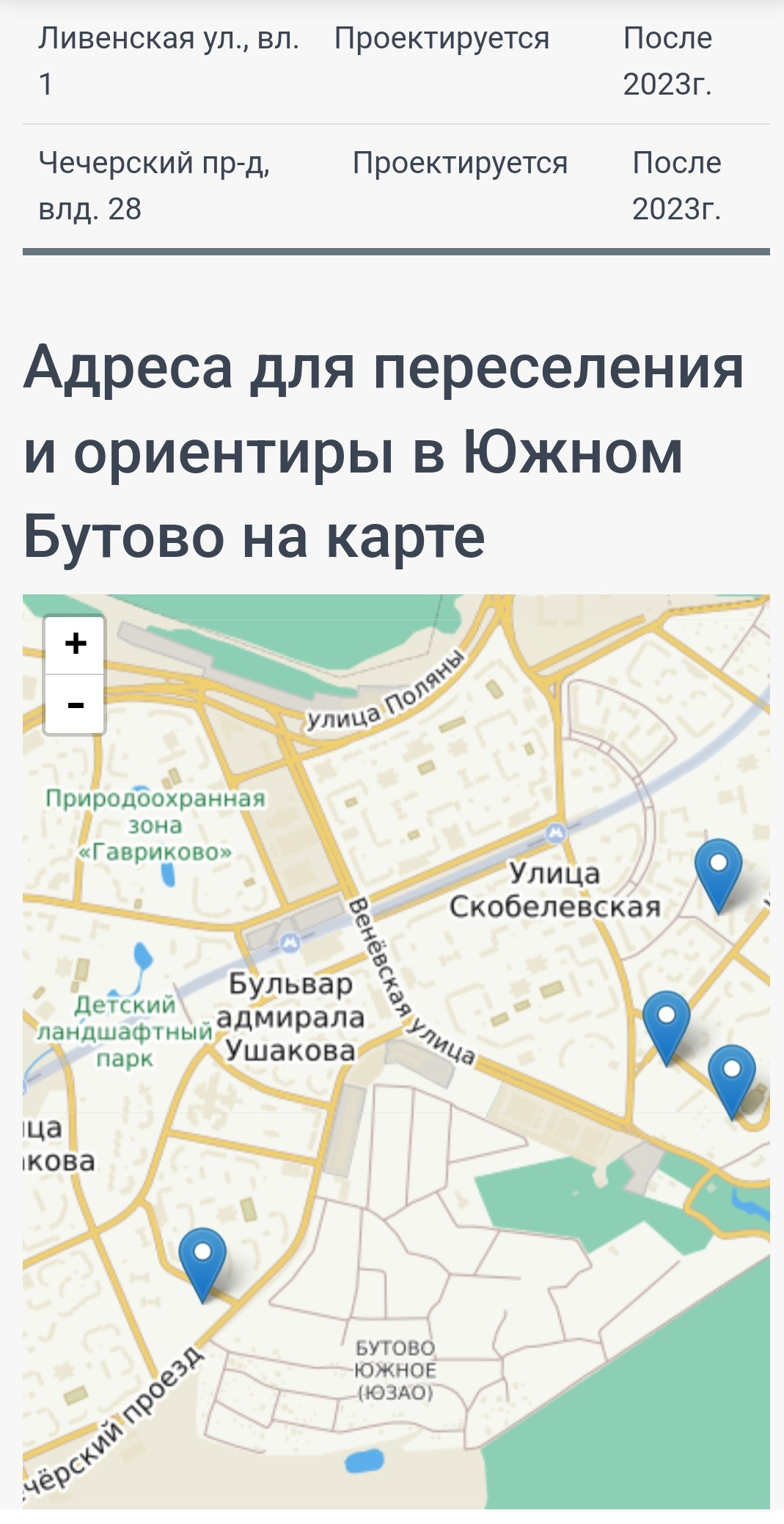Zoom in on the map
The width and height of the screenshot is (784, 1524).
[x=75, y=644]
